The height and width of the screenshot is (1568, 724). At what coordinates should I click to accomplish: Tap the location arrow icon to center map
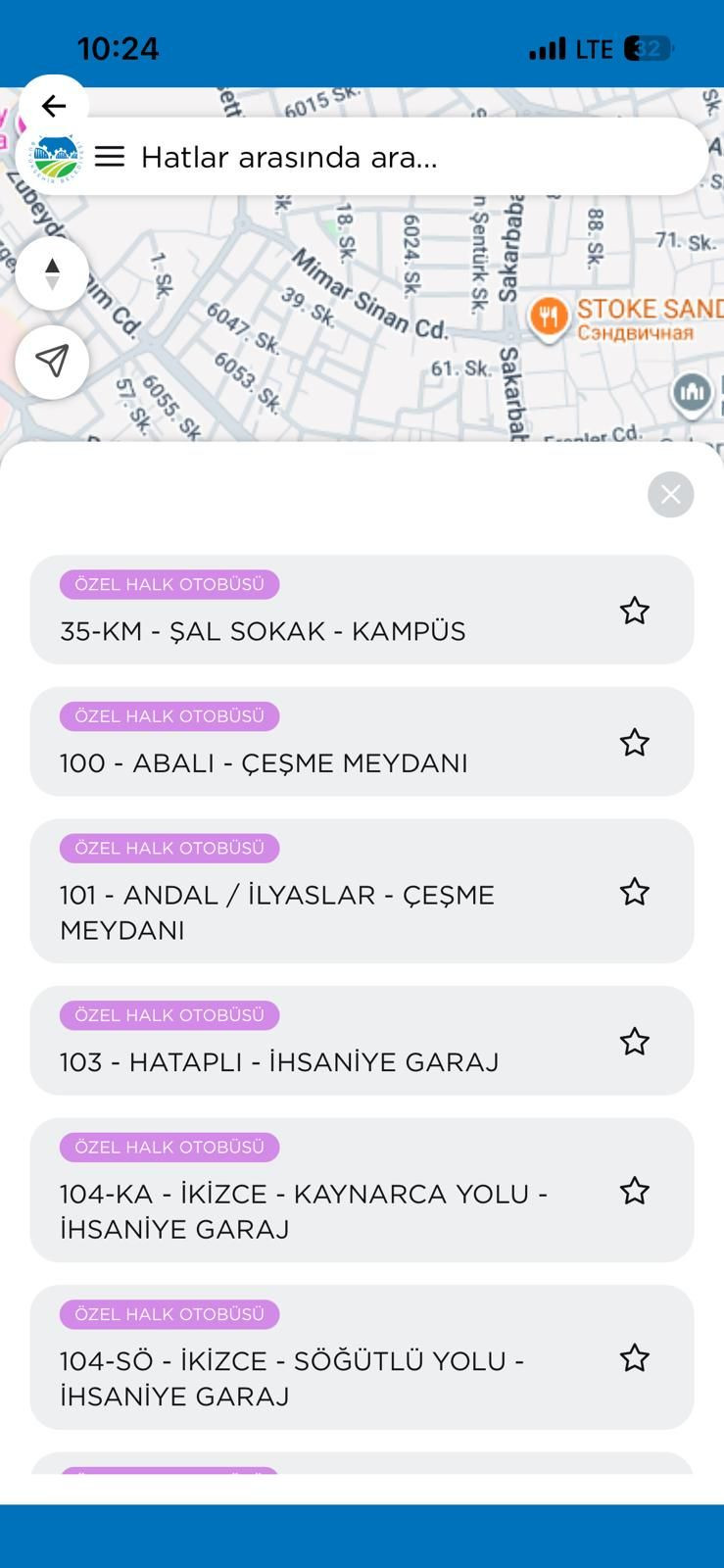point(52,361)
